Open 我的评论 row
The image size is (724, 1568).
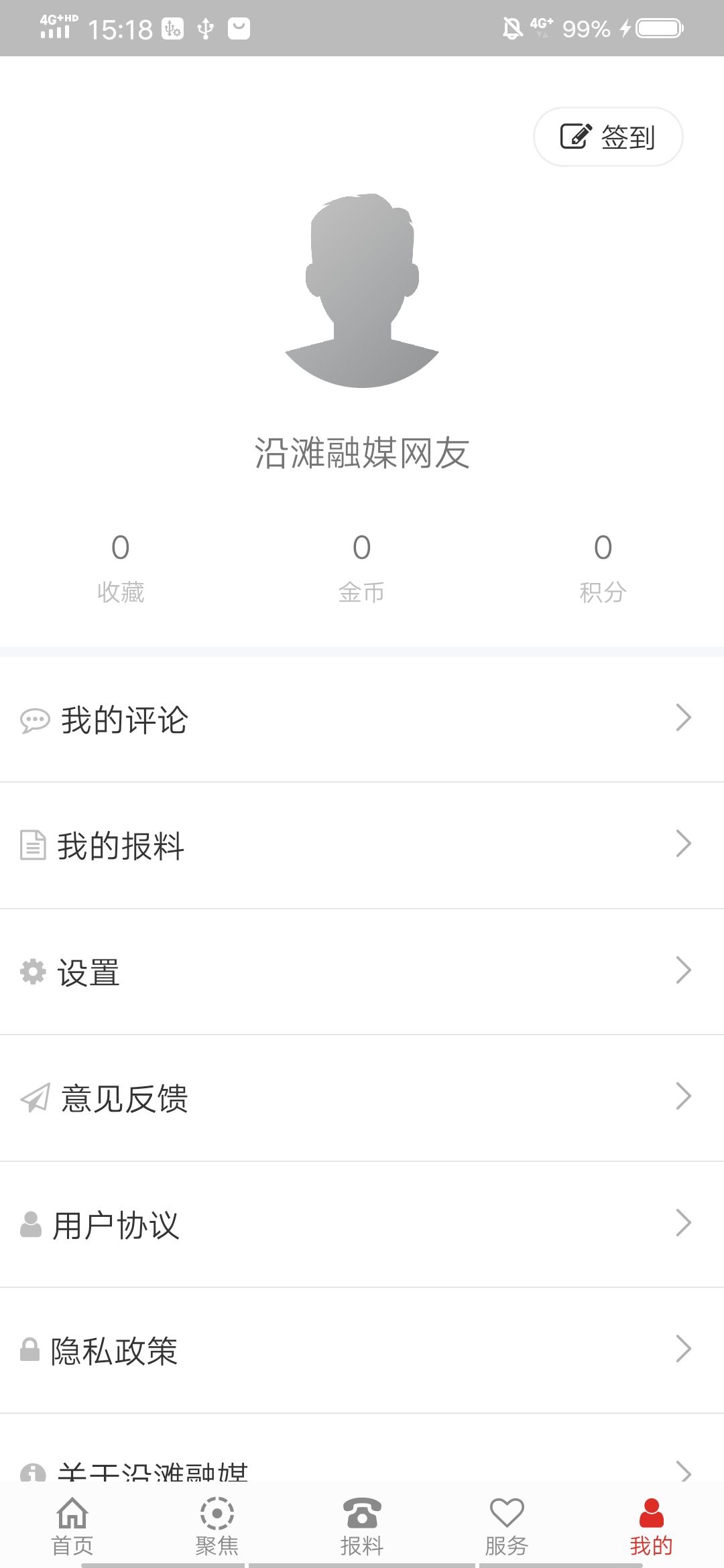362,719
